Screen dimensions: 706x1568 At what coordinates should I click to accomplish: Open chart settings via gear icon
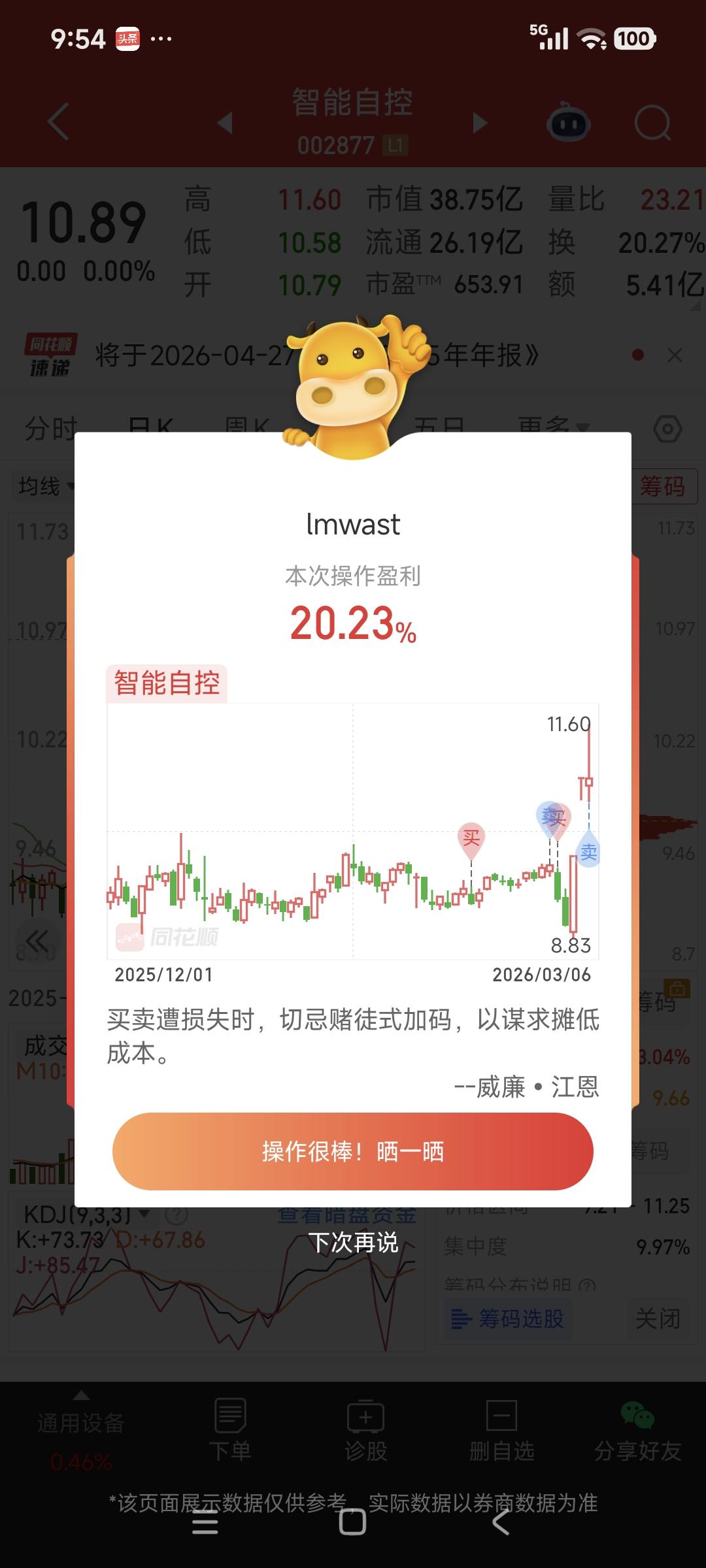pyautogui.click(x=669, y=429)
